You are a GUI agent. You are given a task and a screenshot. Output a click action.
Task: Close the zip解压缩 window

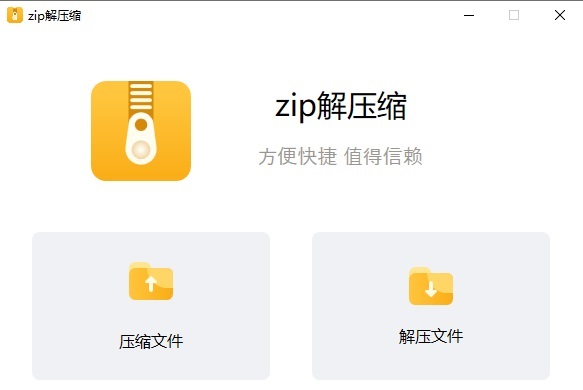tap(560, 15)
